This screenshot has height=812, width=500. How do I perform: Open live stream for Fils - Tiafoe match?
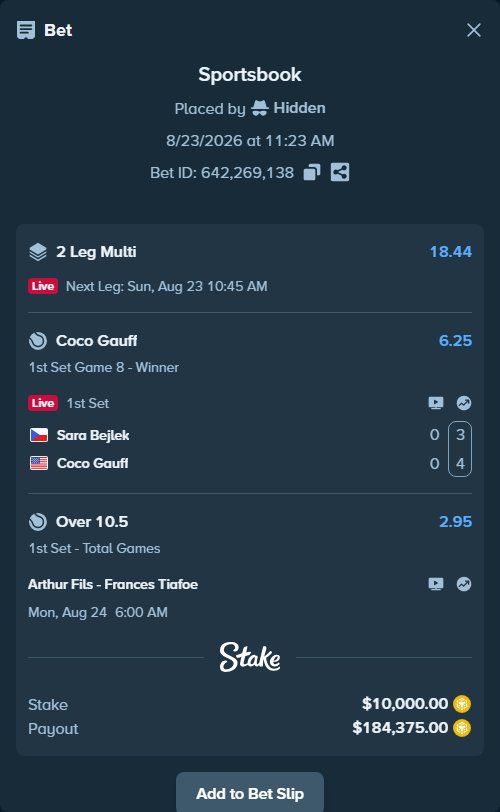(436, 584)
